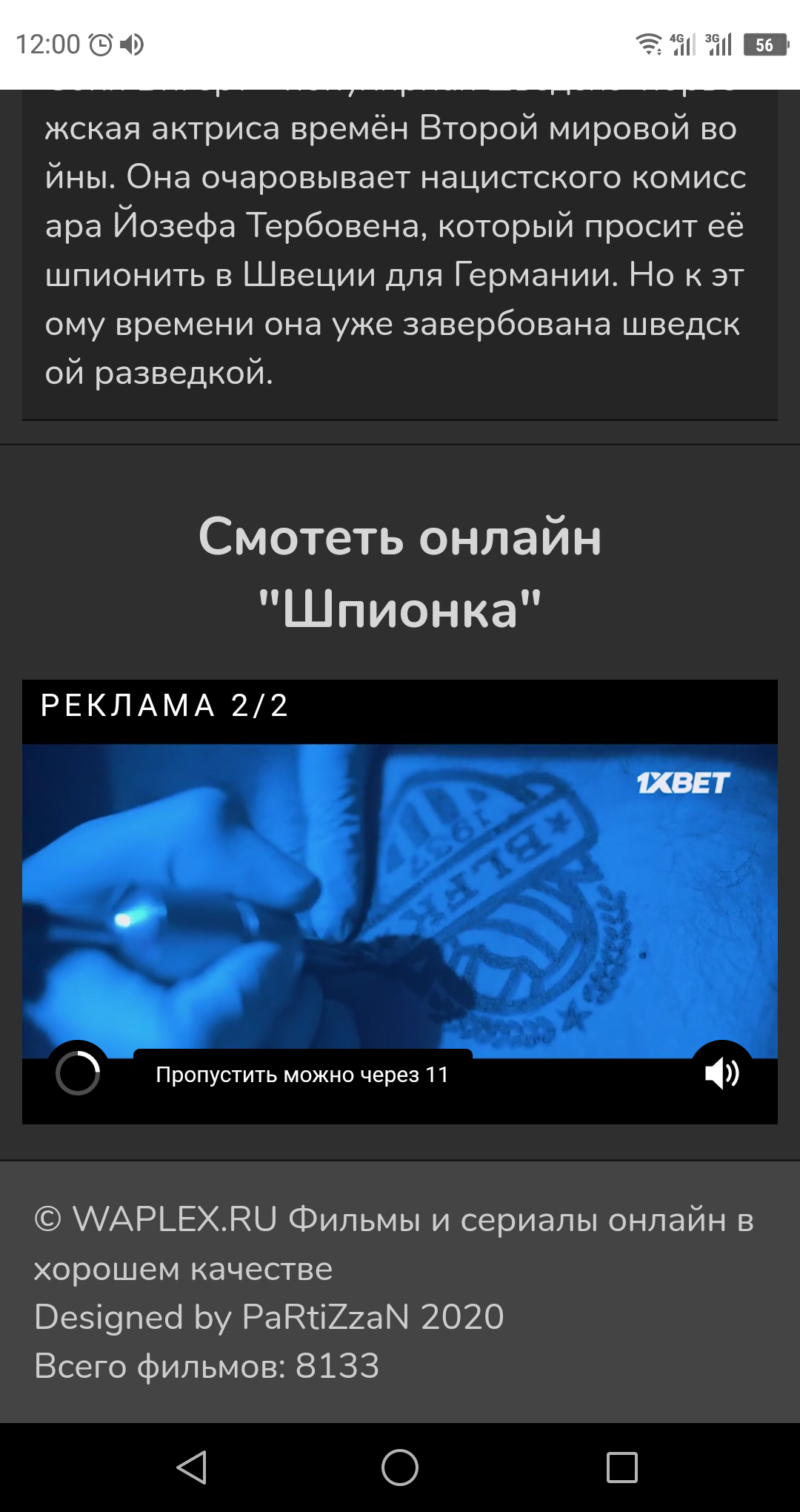
Task: Tap the skip countdown label on the ad
Action: tap(302, 1075)
